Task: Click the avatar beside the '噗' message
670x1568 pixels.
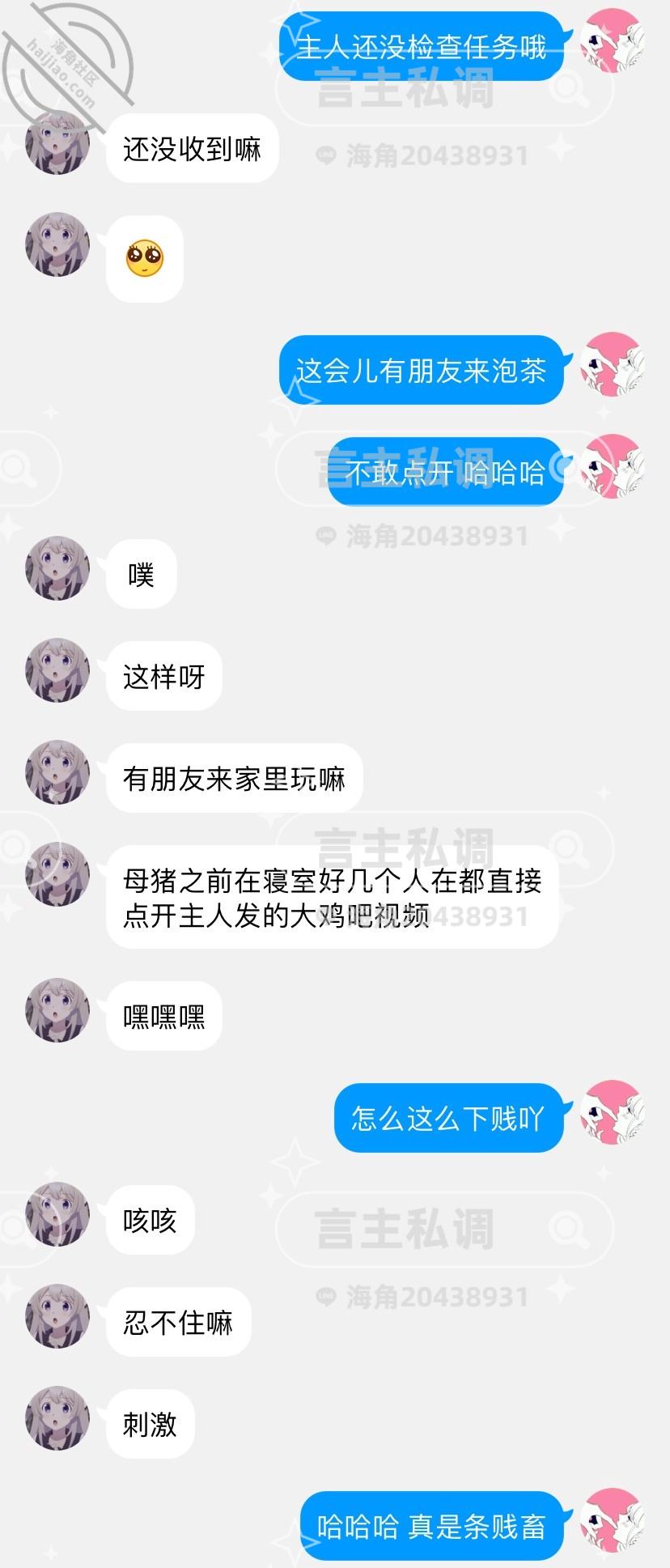Action: pyautogui.click(x=57, y=571)
